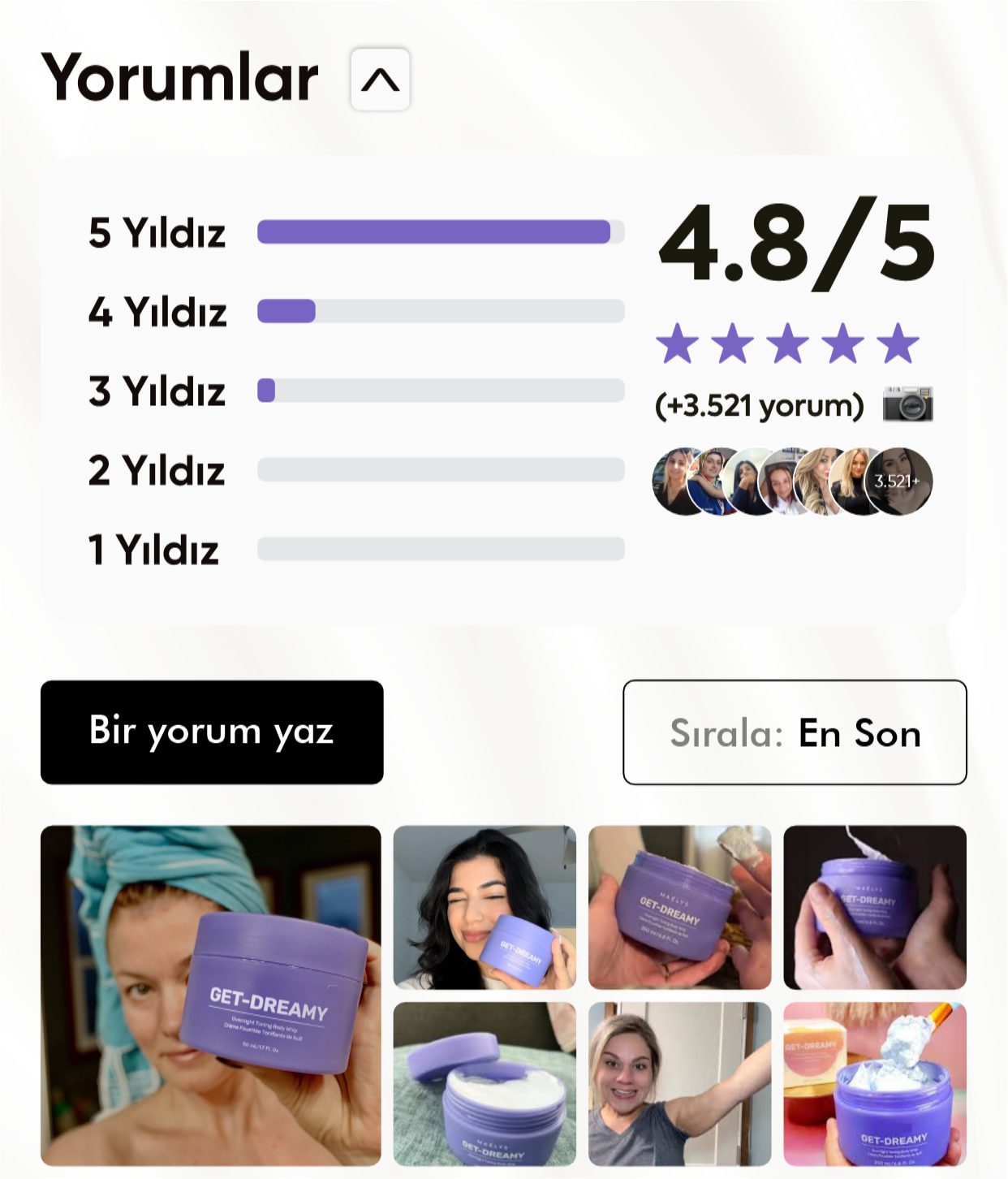
Task: View the blonde woman raising her arm photo
Action: pyautogui.click(x=679, y=1084)
